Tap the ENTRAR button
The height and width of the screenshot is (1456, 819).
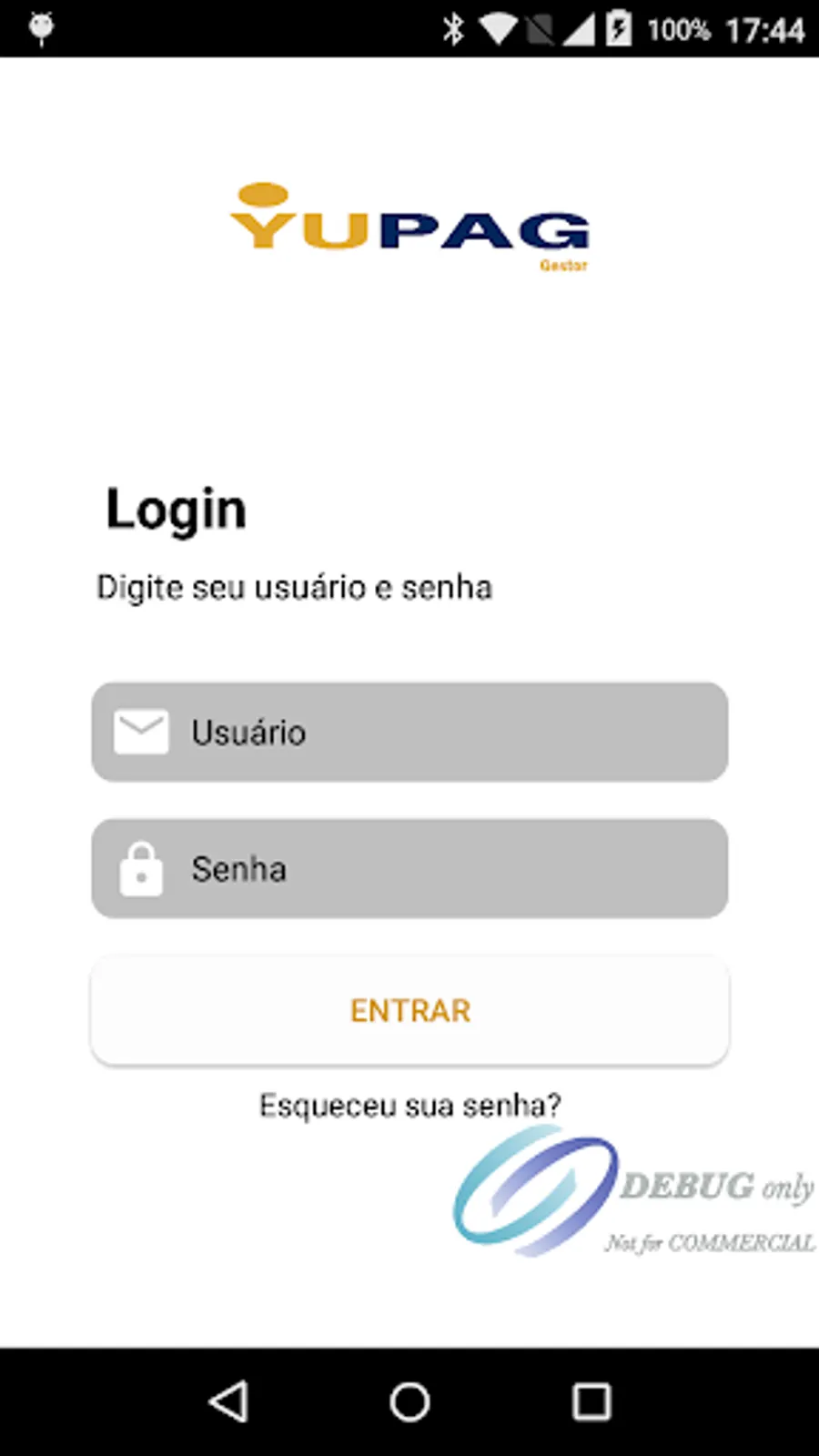point(409,1010)
